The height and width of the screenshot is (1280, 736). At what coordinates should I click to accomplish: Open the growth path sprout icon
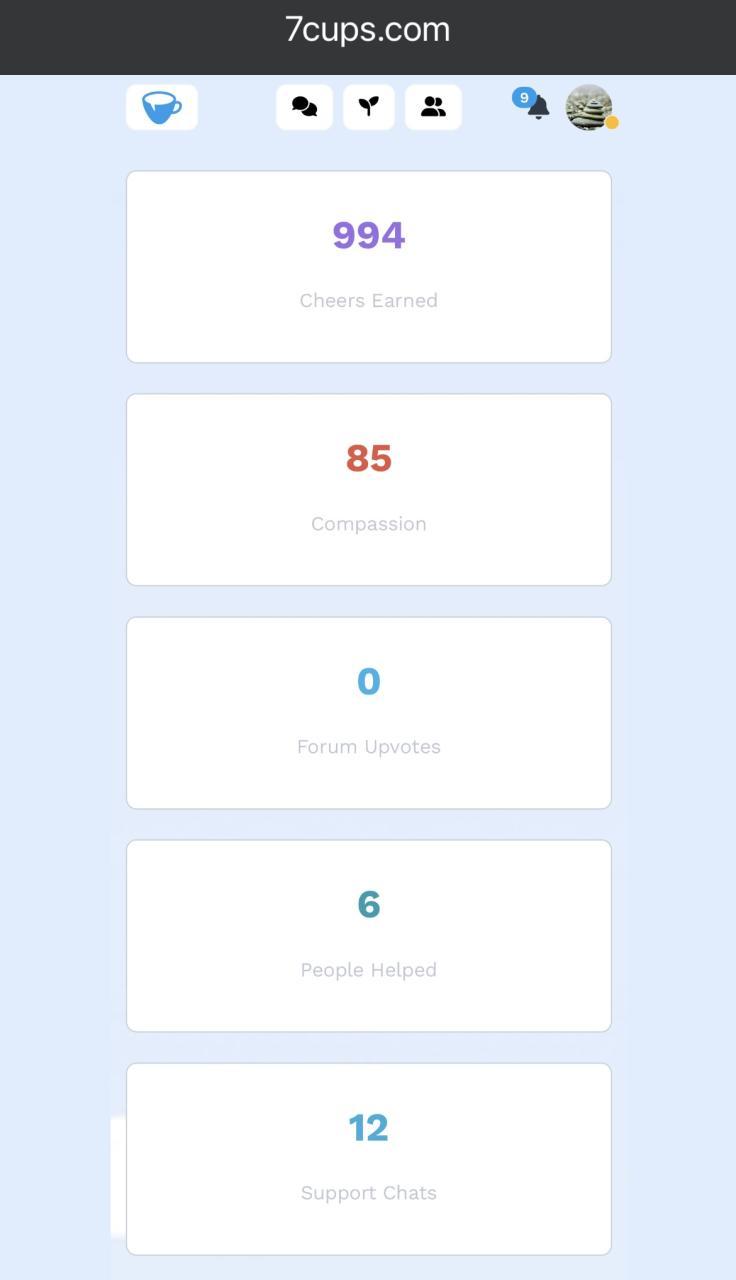[x=369, y=107]
